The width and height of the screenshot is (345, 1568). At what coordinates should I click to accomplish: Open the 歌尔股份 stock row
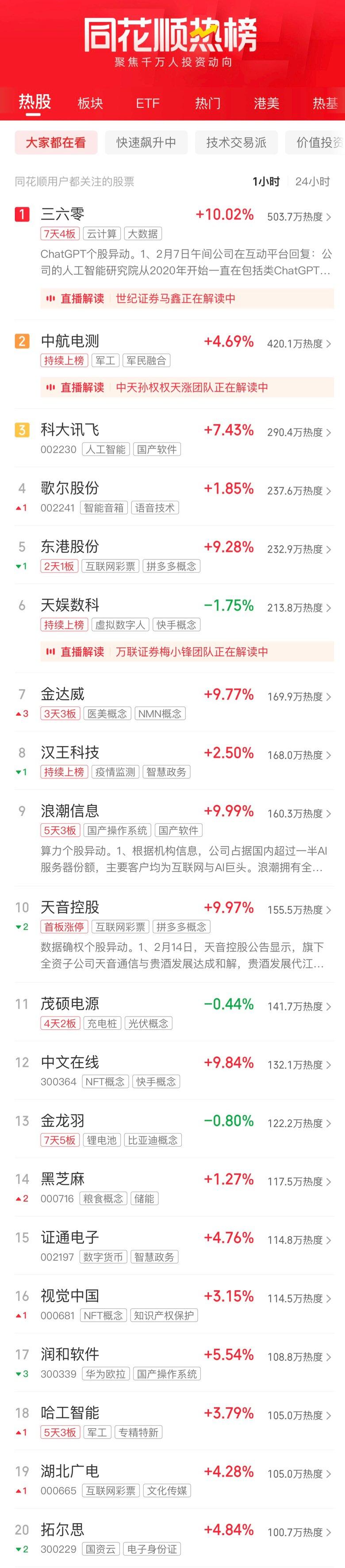coord(70,488)
